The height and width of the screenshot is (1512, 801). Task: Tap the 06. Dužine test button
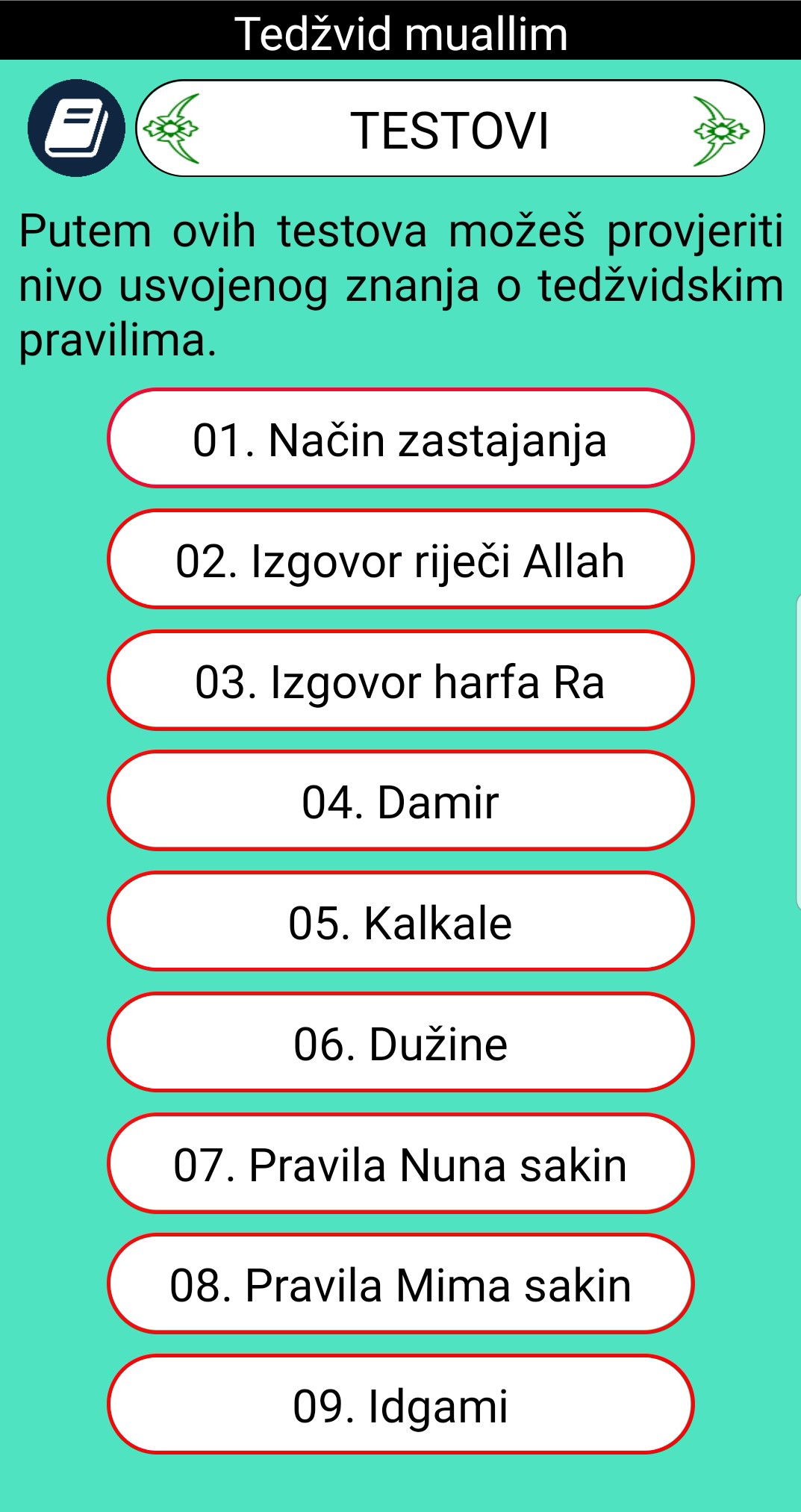(401, 1042)
